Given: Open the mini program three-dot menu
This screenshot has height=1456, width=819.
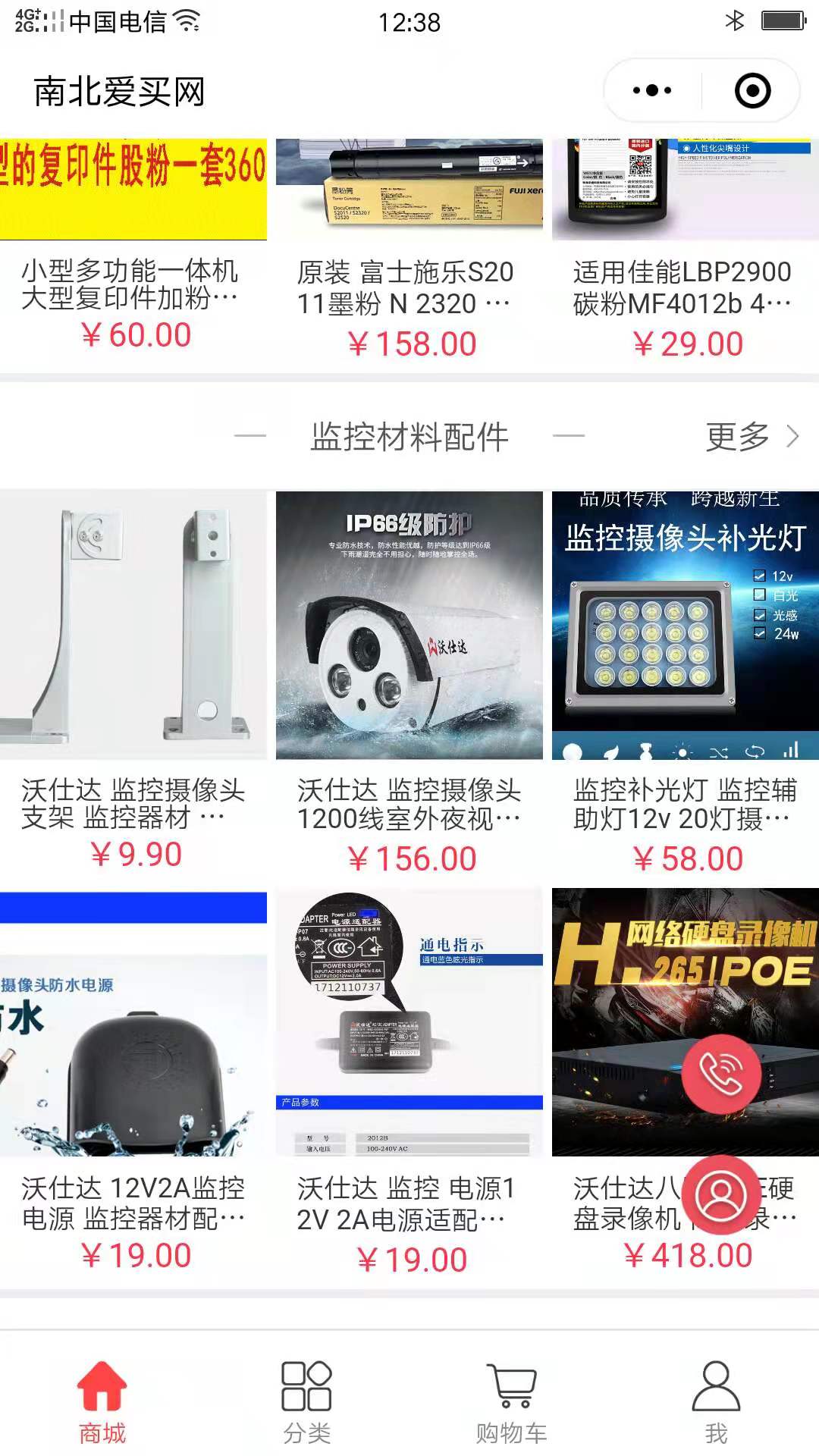Looking at the screenshot, I should 652,91.
